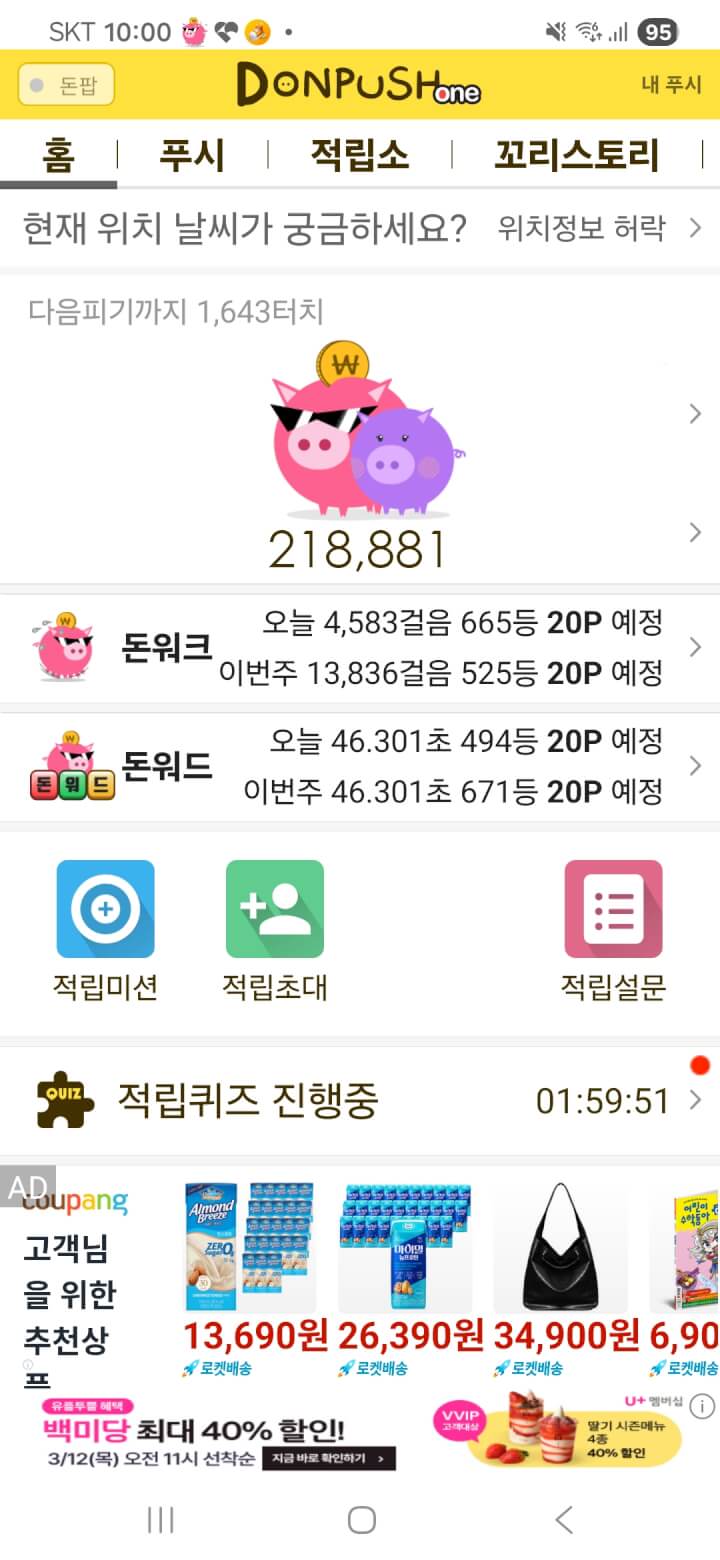The image size is (720, 1560).
Task: Enter the 적립퀴즈 진행중 quiz
Action: pos(360,1101)
